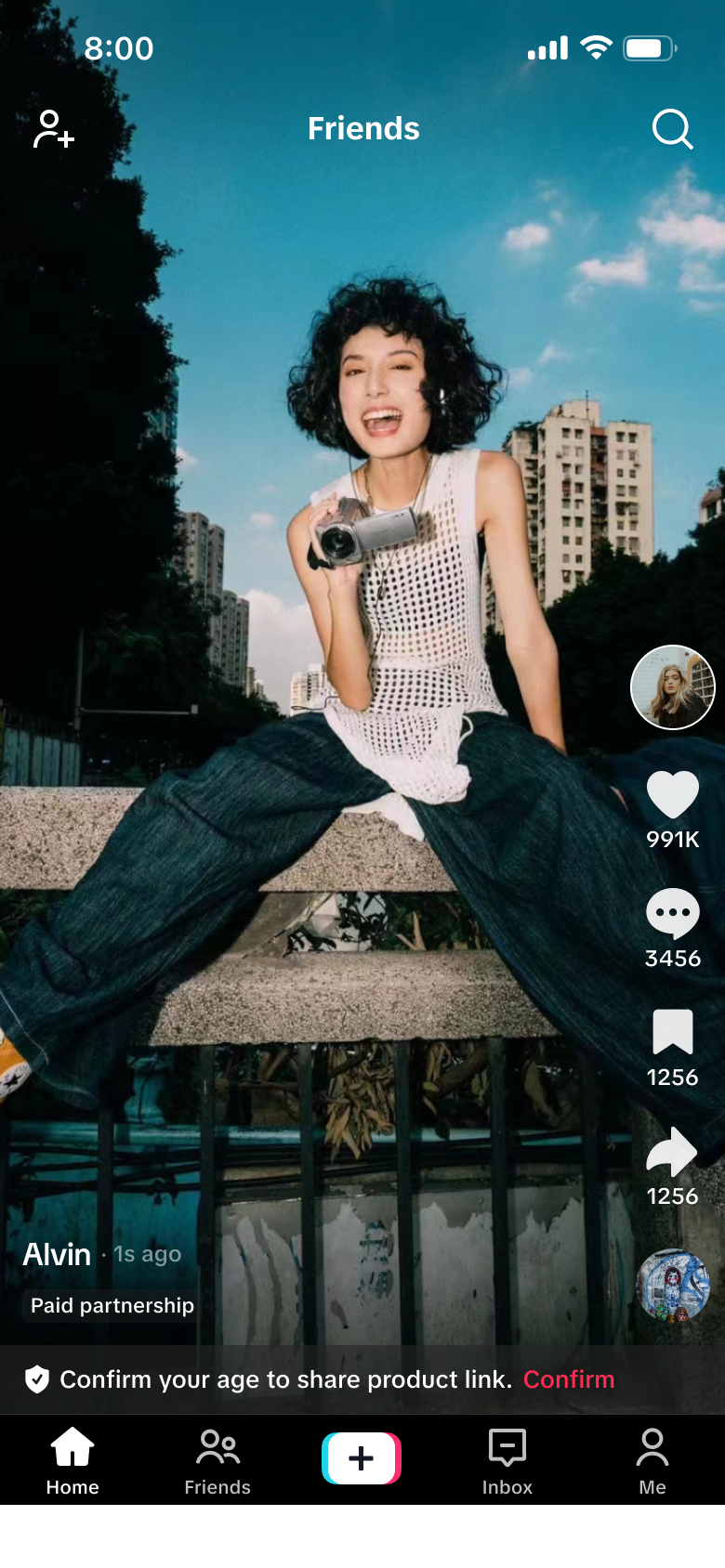Confirm your age for product link

pos(569,1379)
